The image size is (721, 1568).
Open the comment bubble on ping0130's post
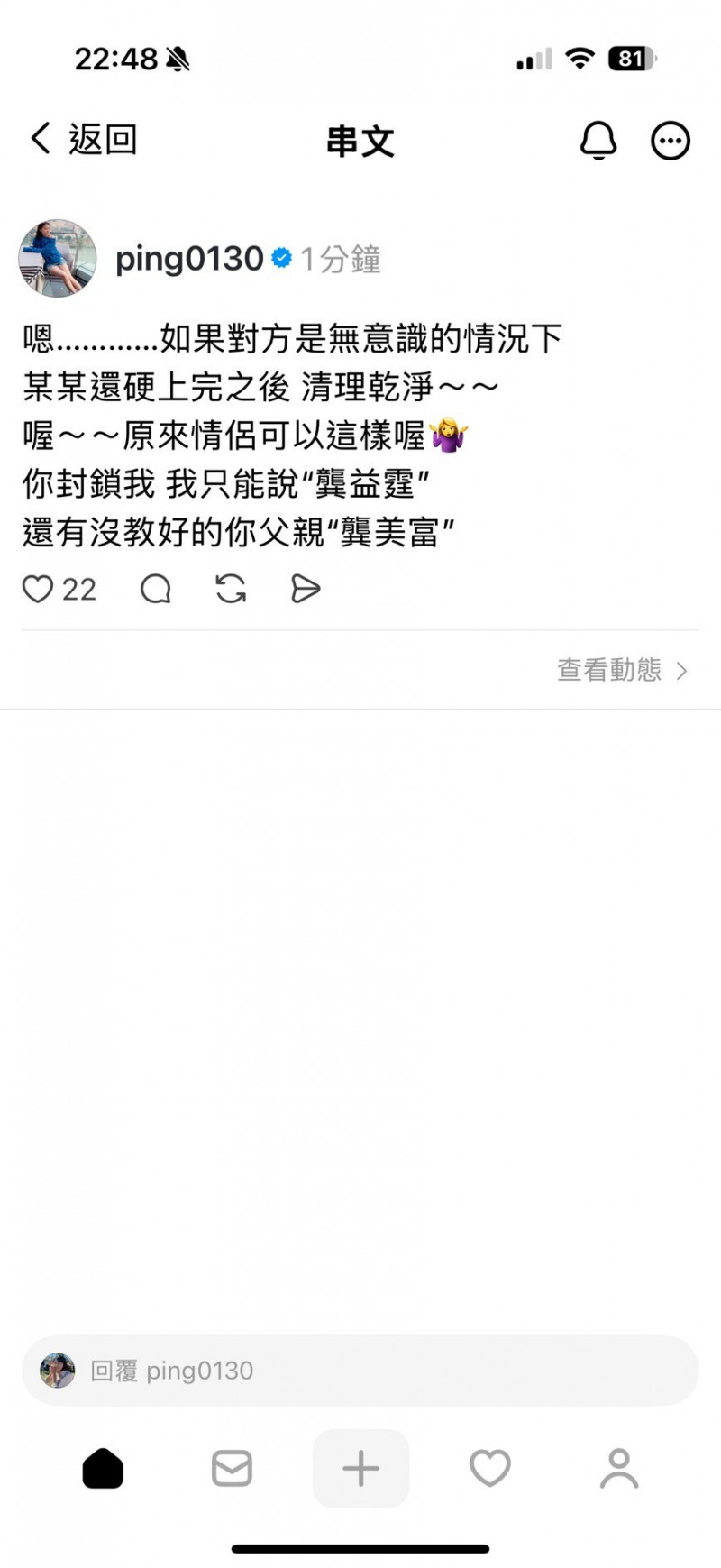(155, 589)
